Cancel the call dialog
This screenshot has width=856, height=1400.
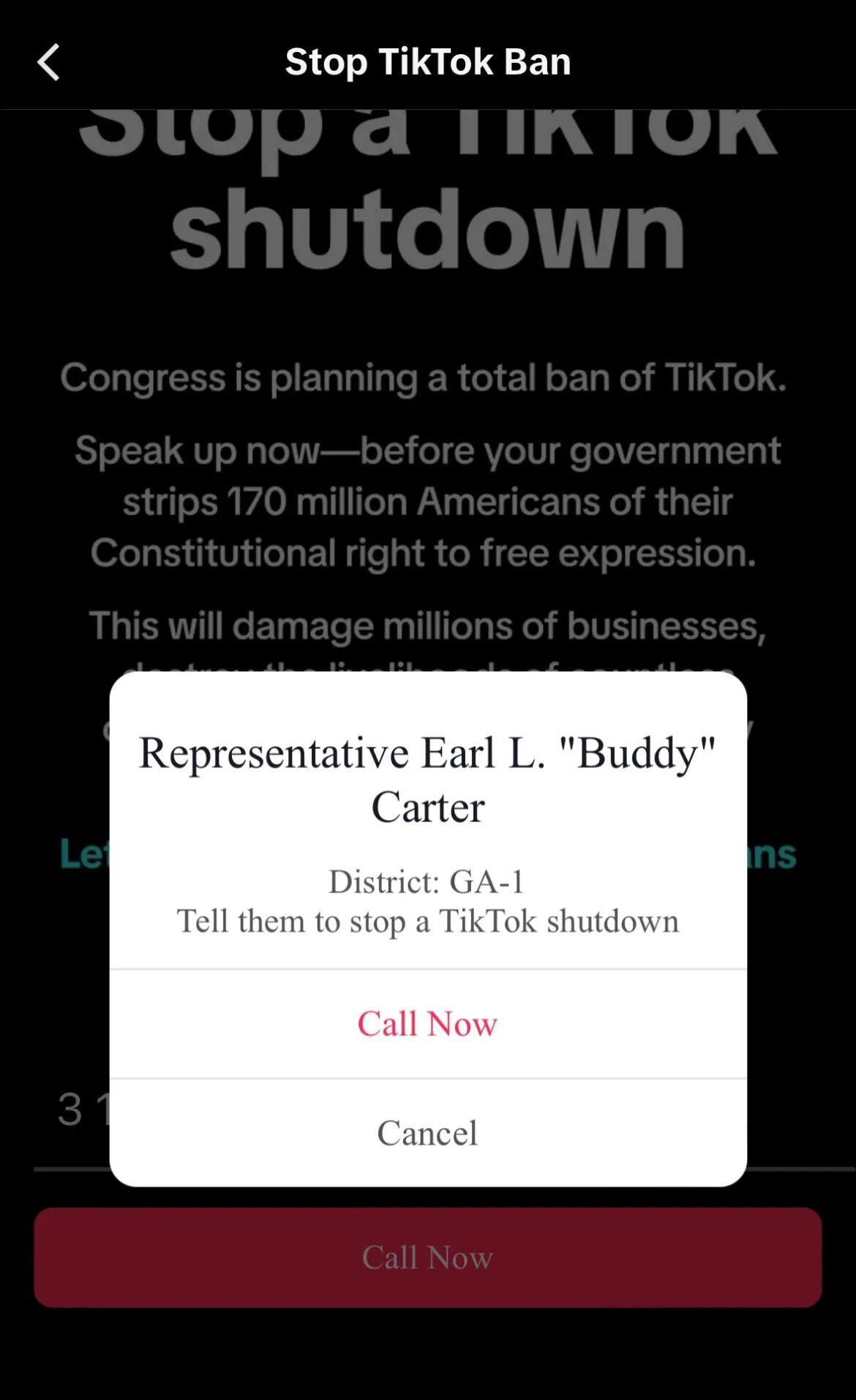coord(427,1132)
